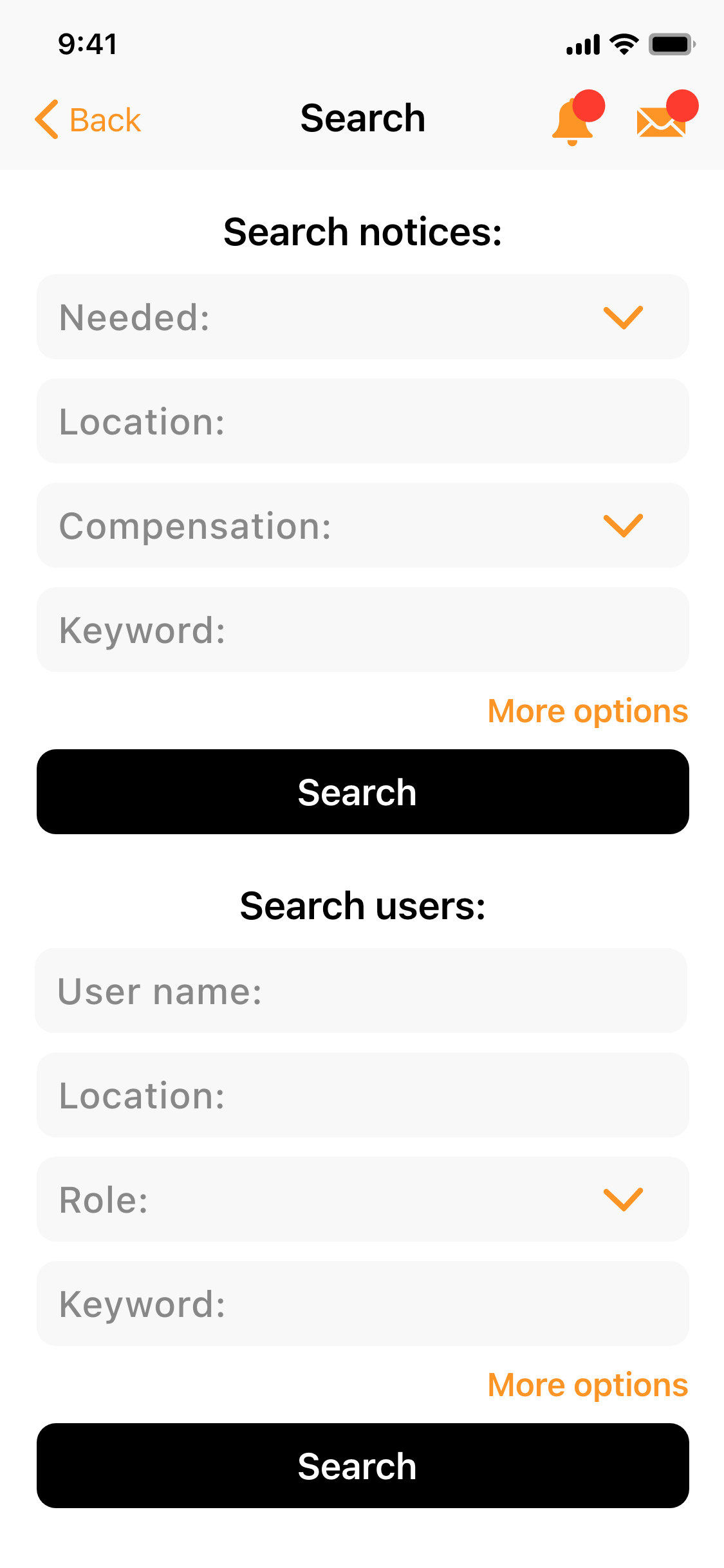The image size is (724, 1568).
Task: Go back using the Back button
Action: pos(88,120)
